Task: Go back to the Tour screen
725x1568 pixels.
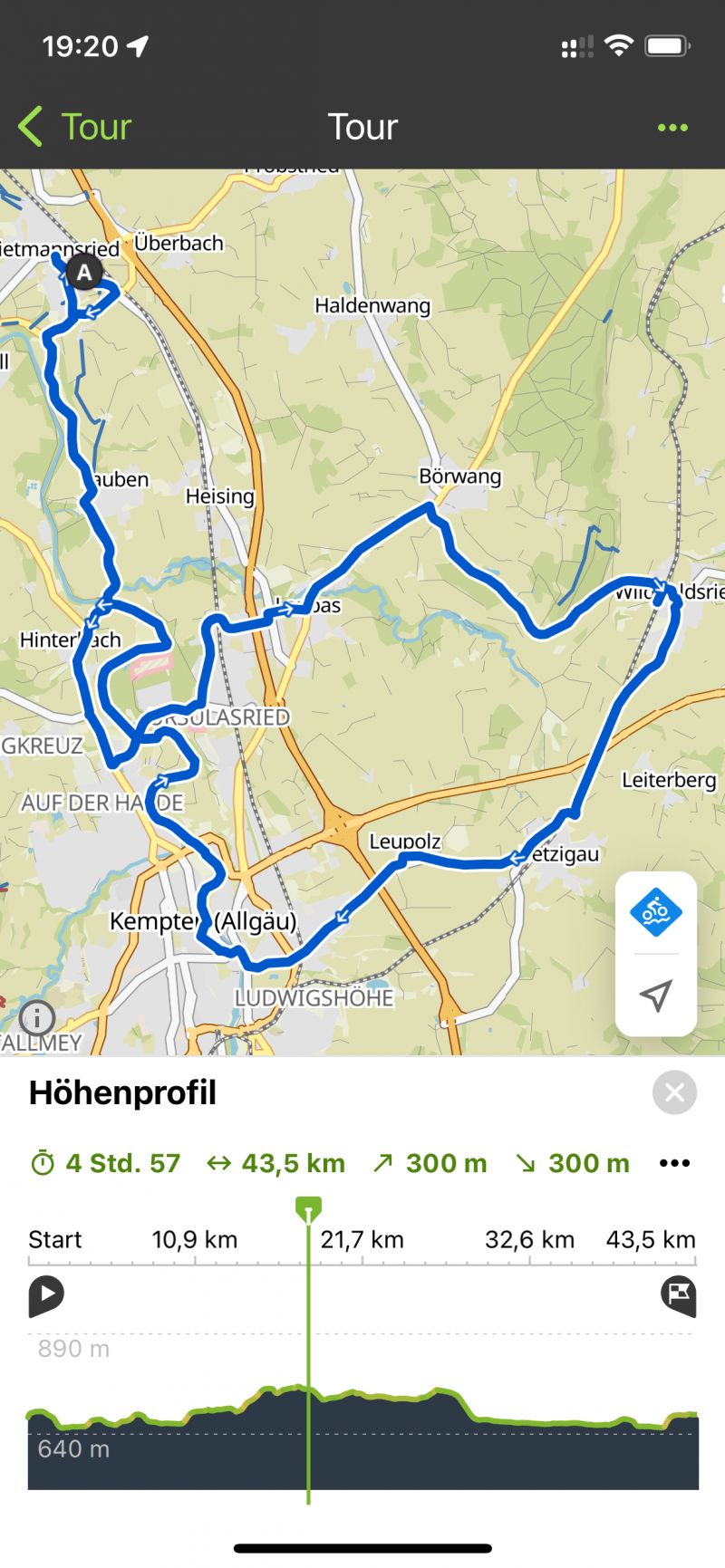Action: (75, 127)
